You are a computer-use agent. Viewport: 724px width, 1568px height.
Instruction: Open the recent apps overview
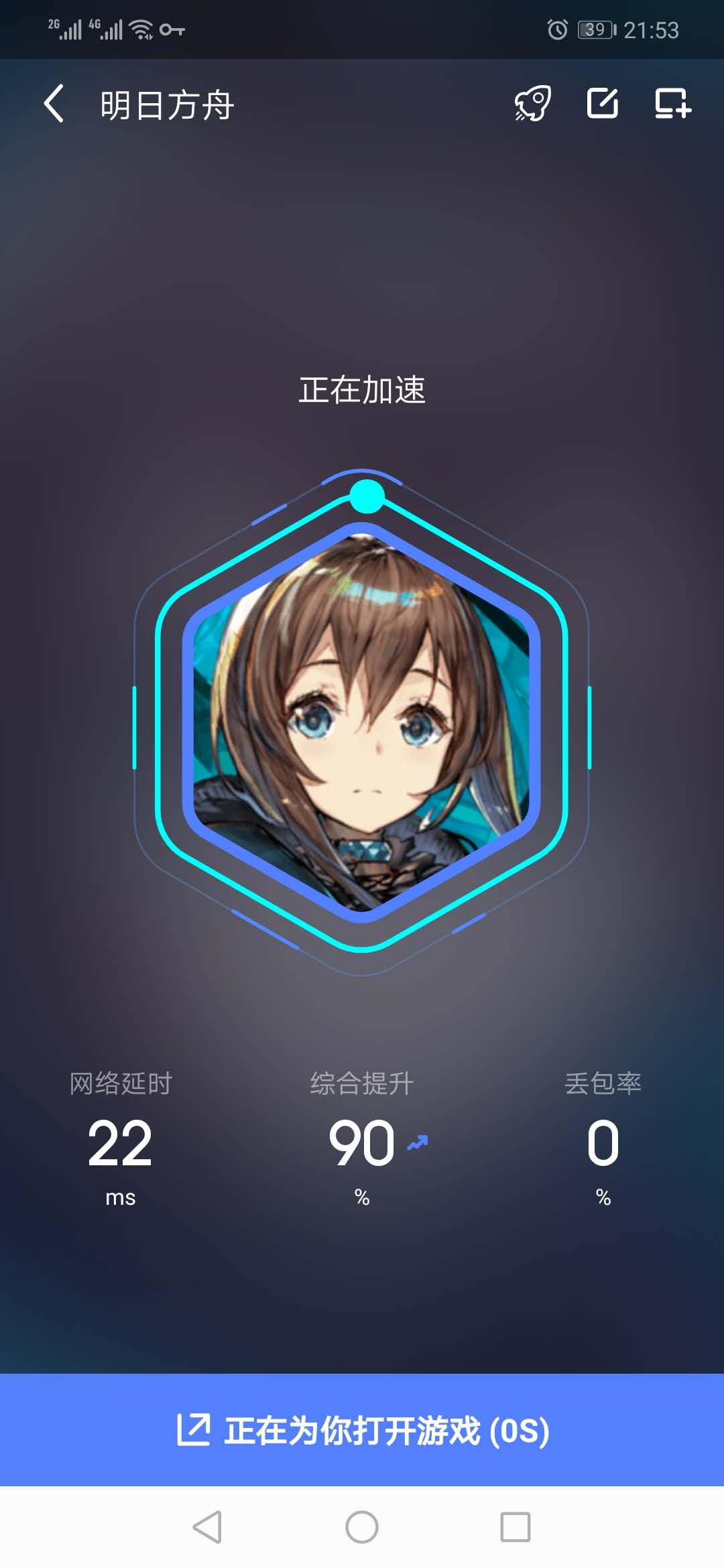[515, 1527]
